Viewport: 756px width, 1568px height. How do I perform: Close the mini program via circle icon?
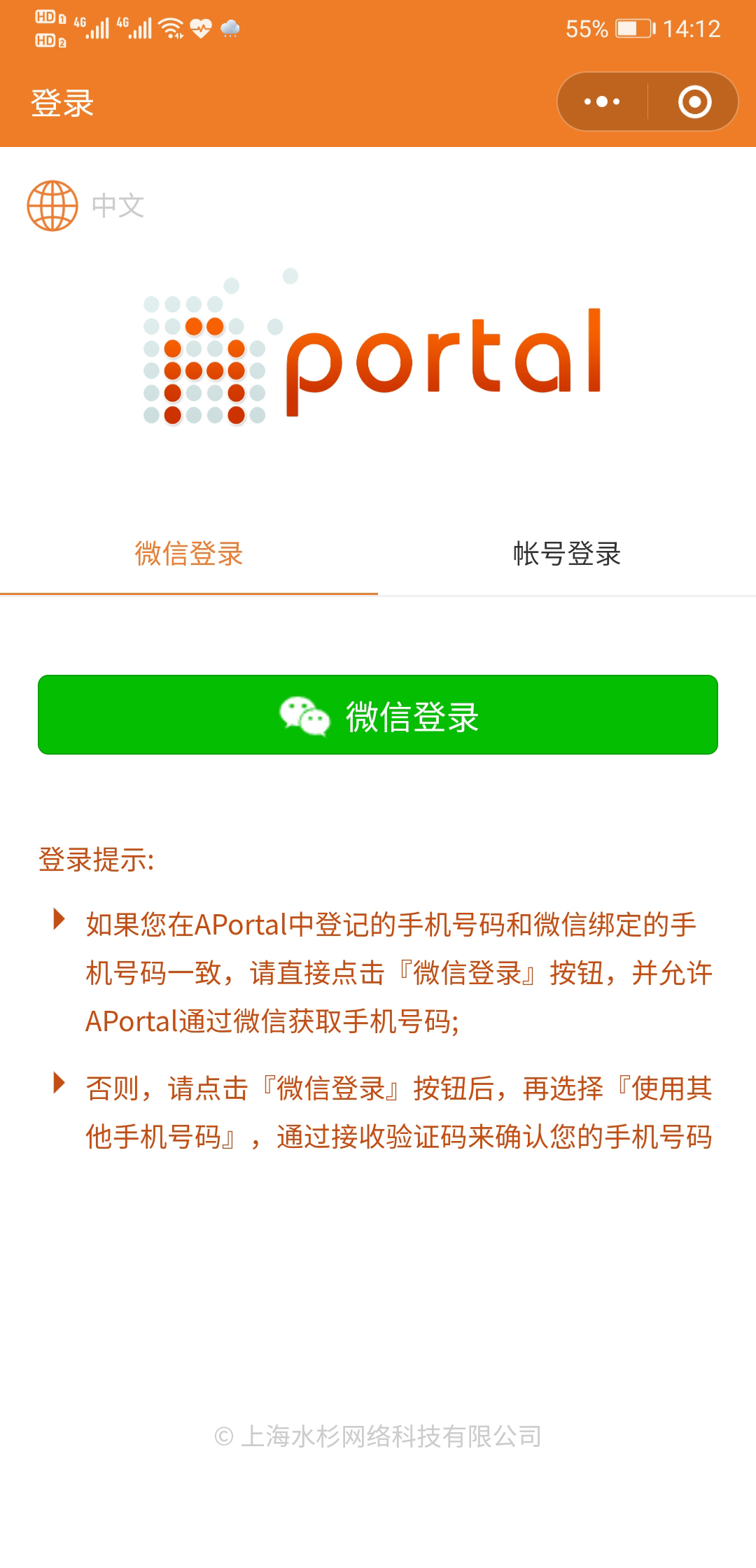694,102
